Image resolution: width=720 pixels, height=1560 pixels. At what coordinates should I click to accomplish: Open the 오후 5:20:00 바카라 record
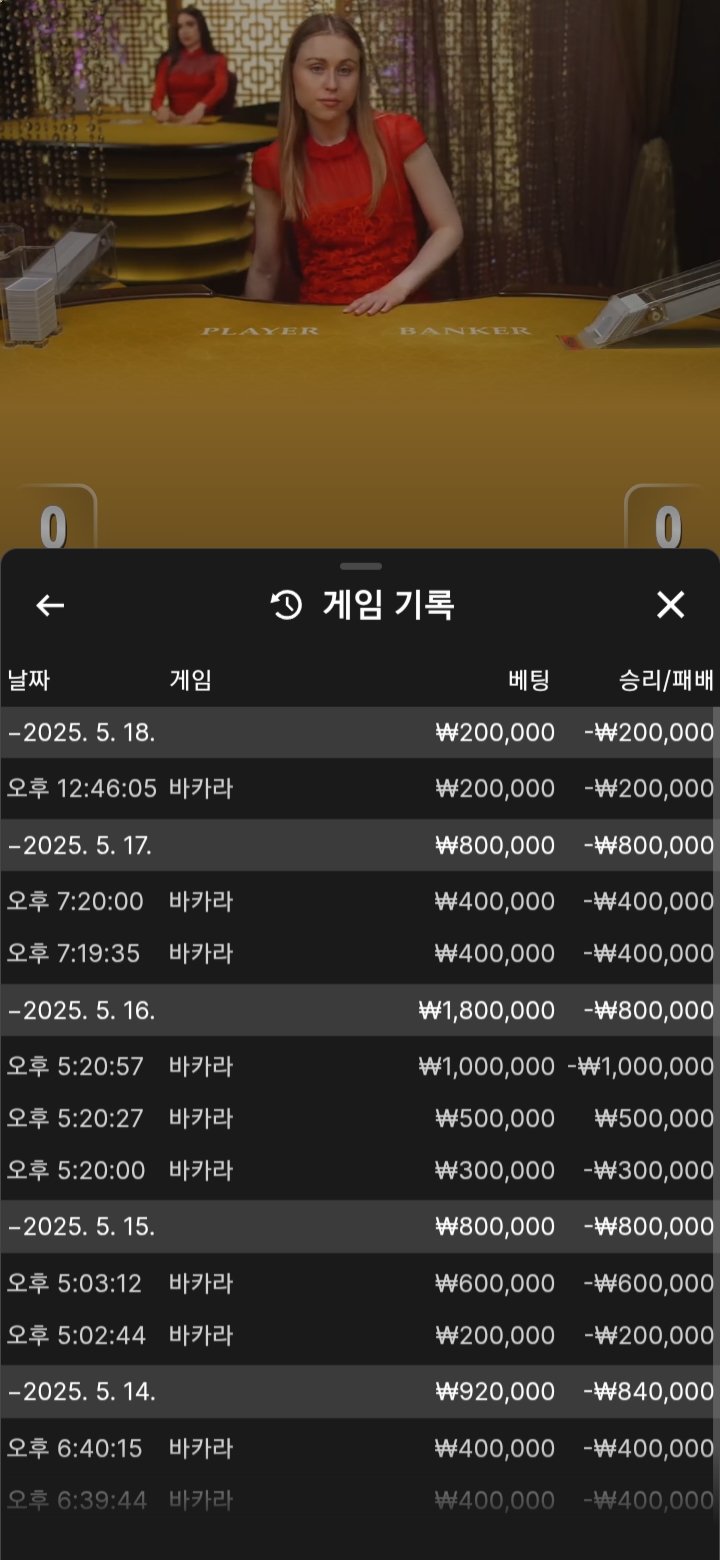[360, 1171]
